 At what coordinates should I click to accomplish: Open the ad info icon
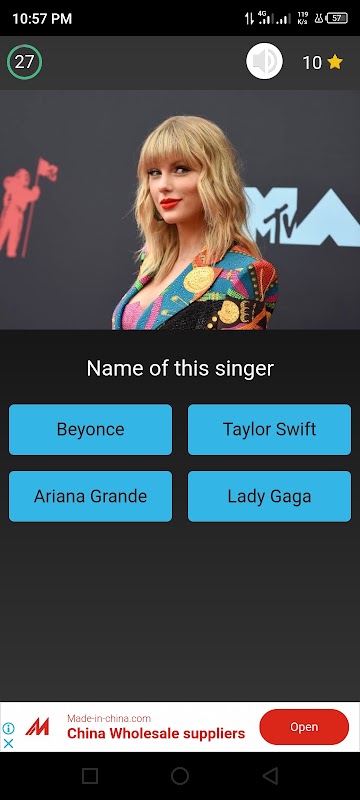[x=9, y=728]
